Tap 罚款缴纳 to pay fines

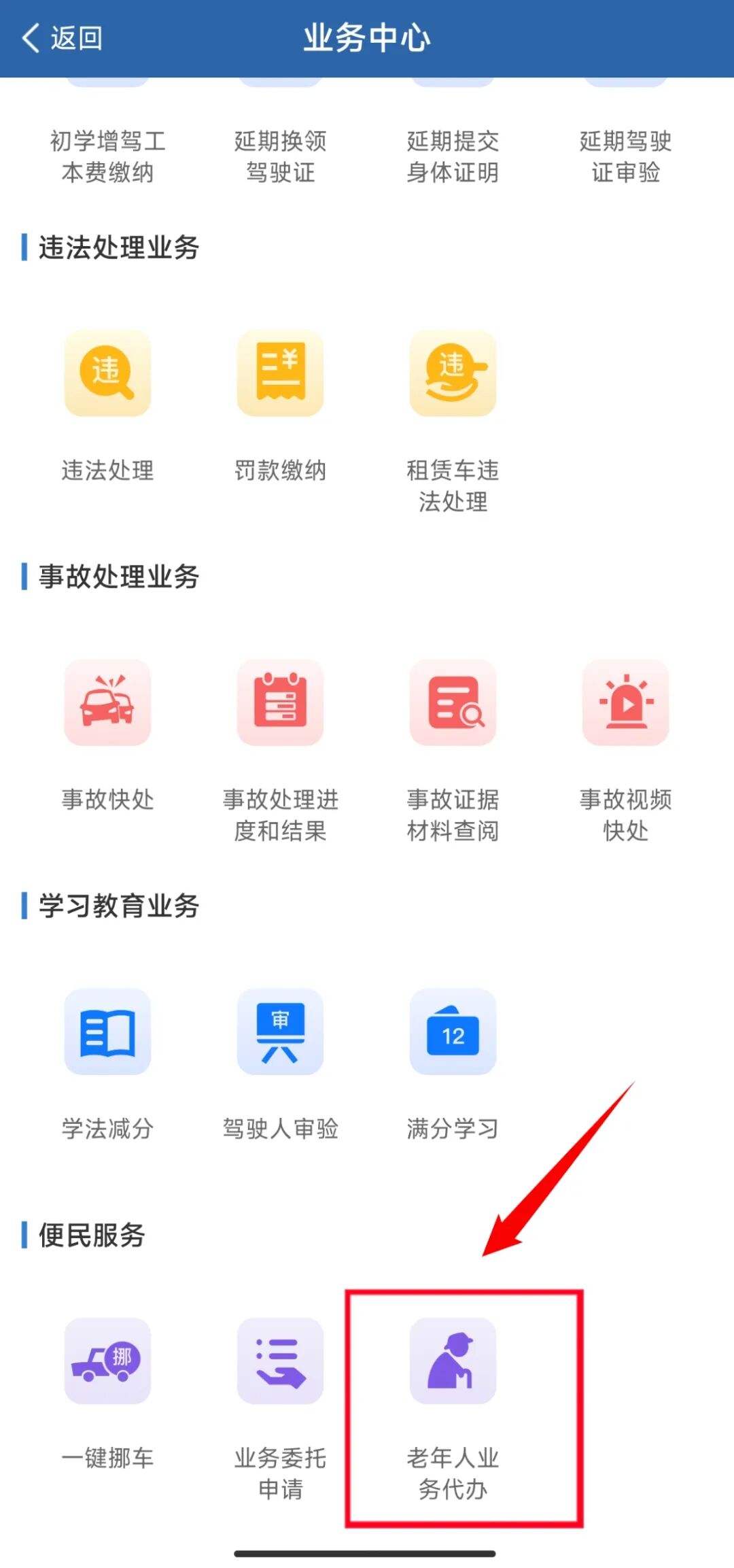coord(280,373)
